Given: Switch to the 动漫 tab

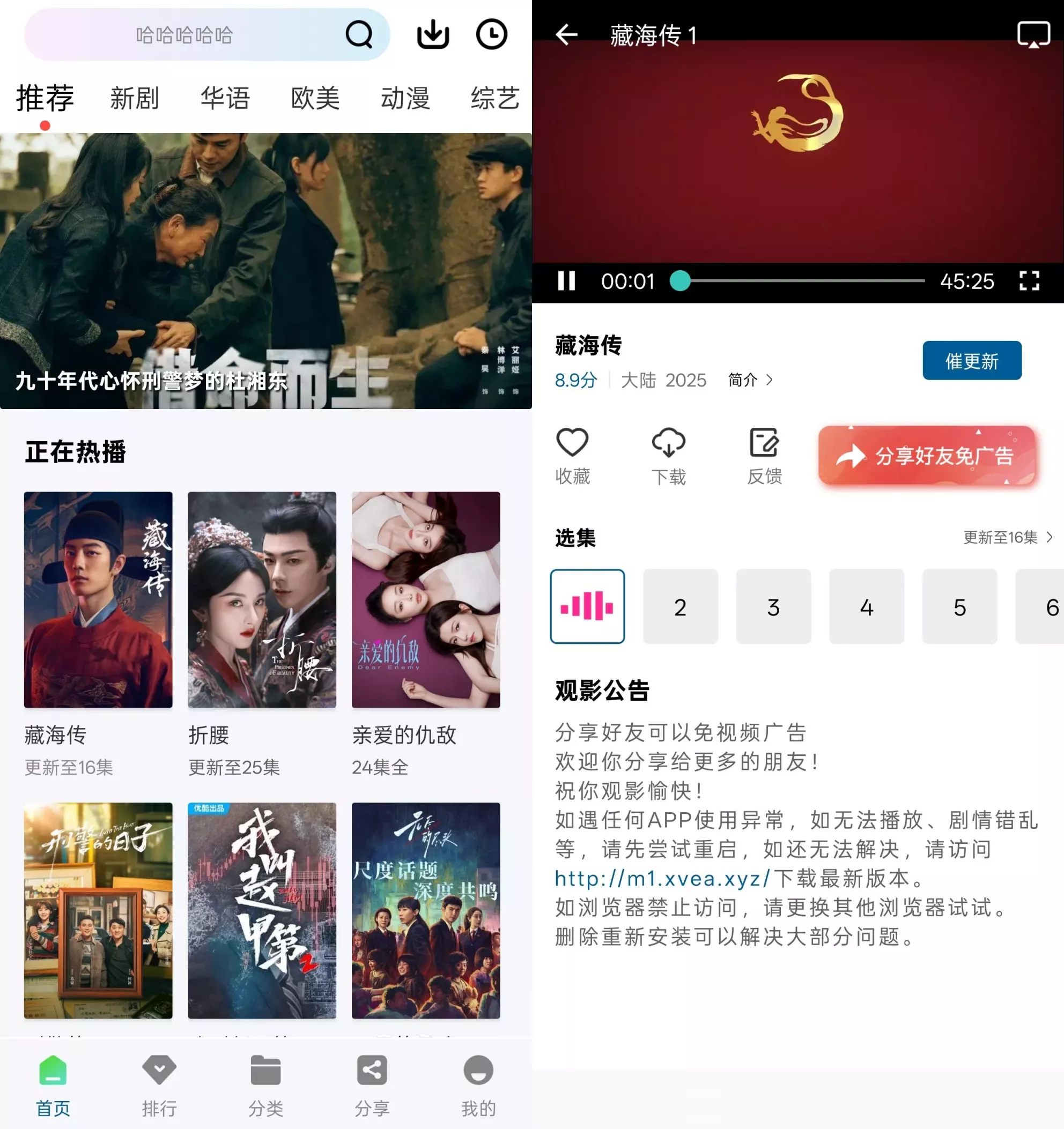Looking at the screenshot, I should (x=405, y=98).
